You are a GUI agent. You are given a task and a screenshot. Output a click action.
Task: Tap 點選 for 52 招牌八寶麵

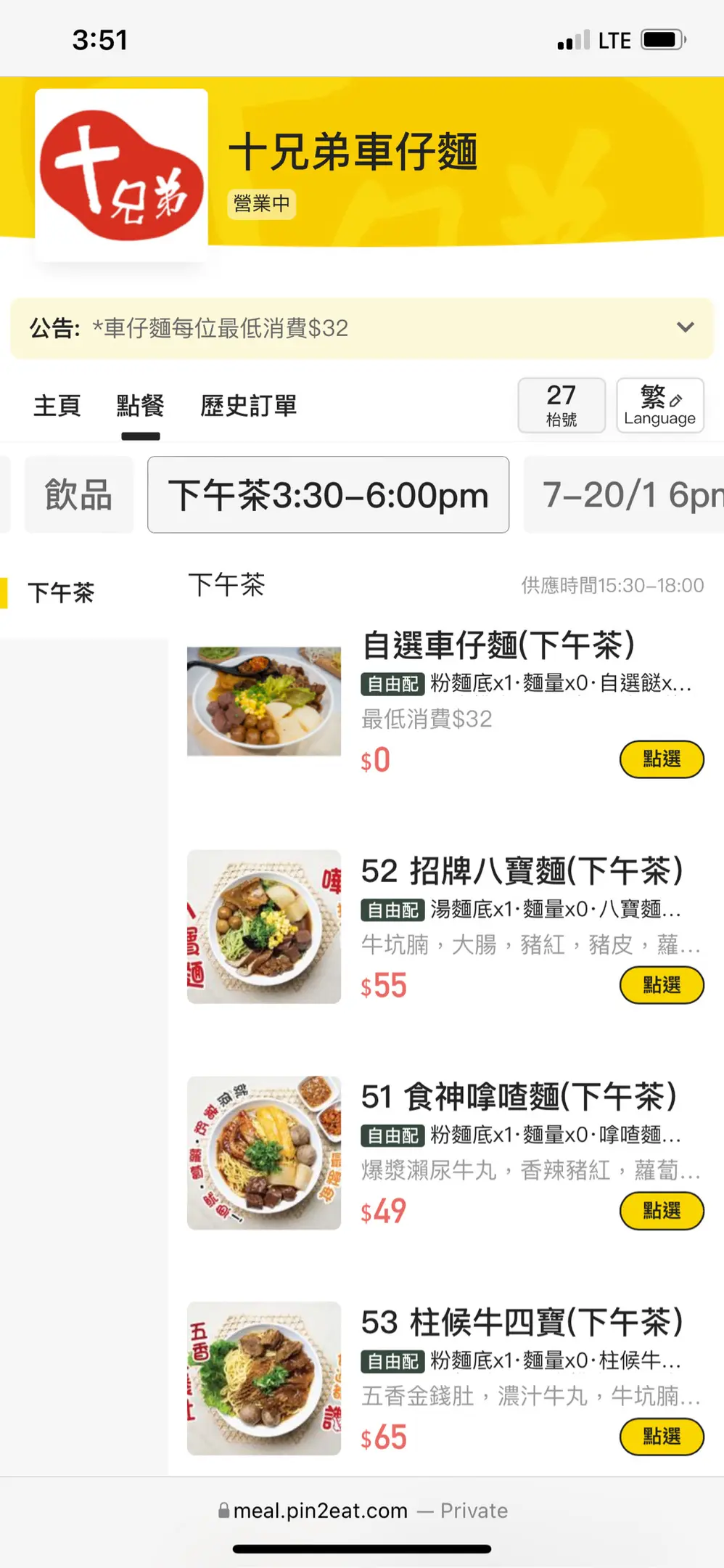[x=661, y=985]
